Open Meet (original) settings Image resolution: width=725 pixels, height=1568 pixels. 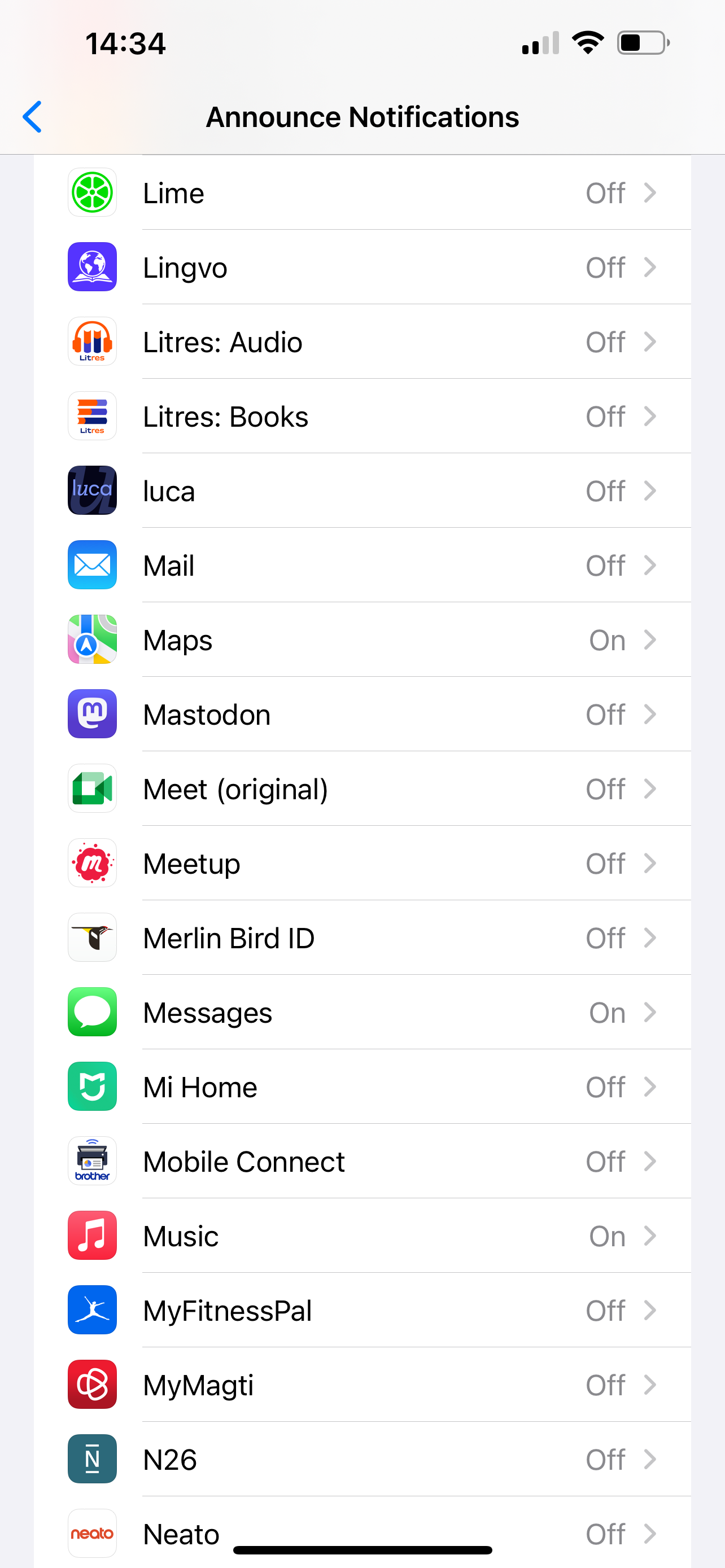coord(361,789)
